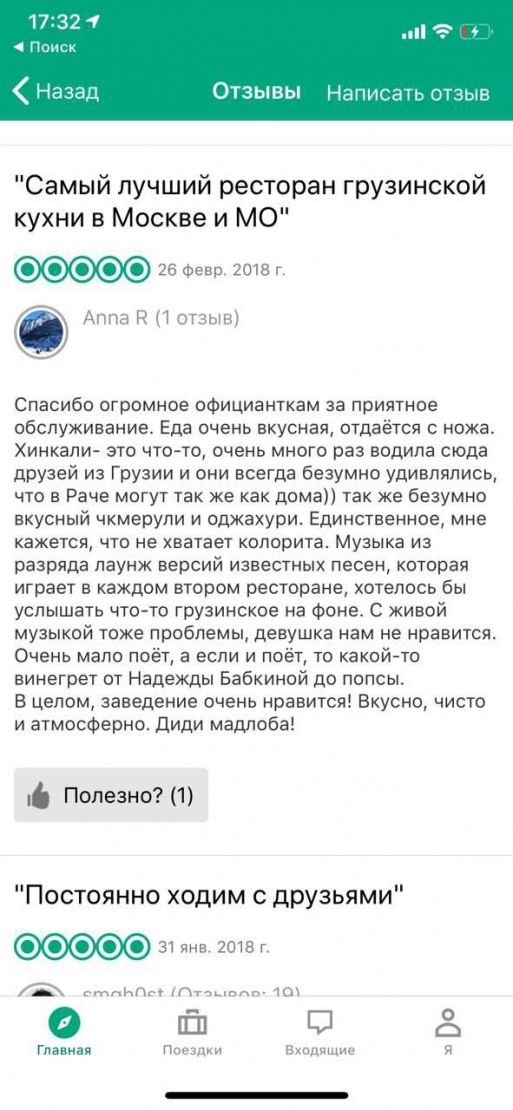Go back with the Назад button

tap(57, 91)
